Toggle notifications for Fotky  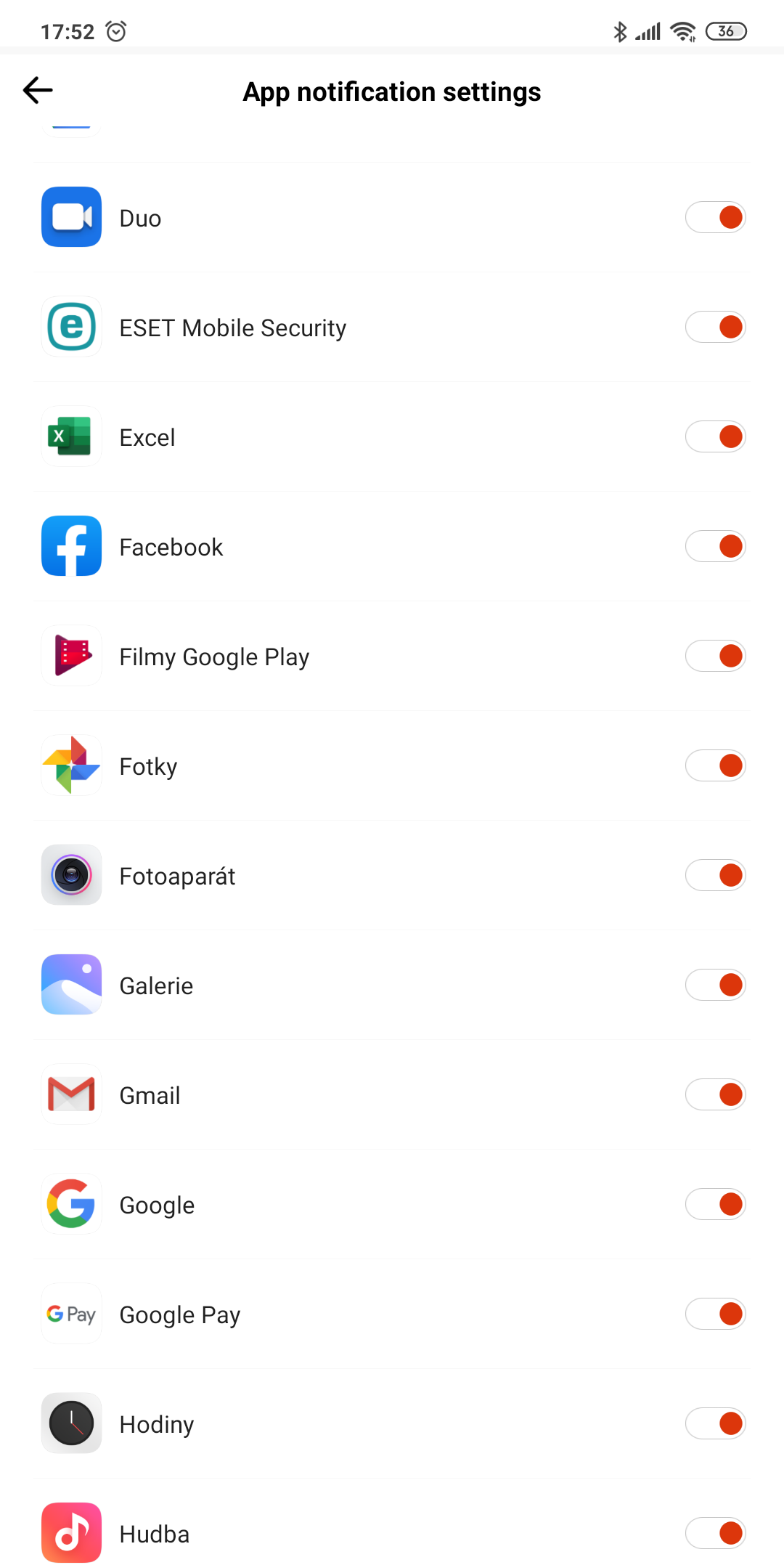coord(715,765)
